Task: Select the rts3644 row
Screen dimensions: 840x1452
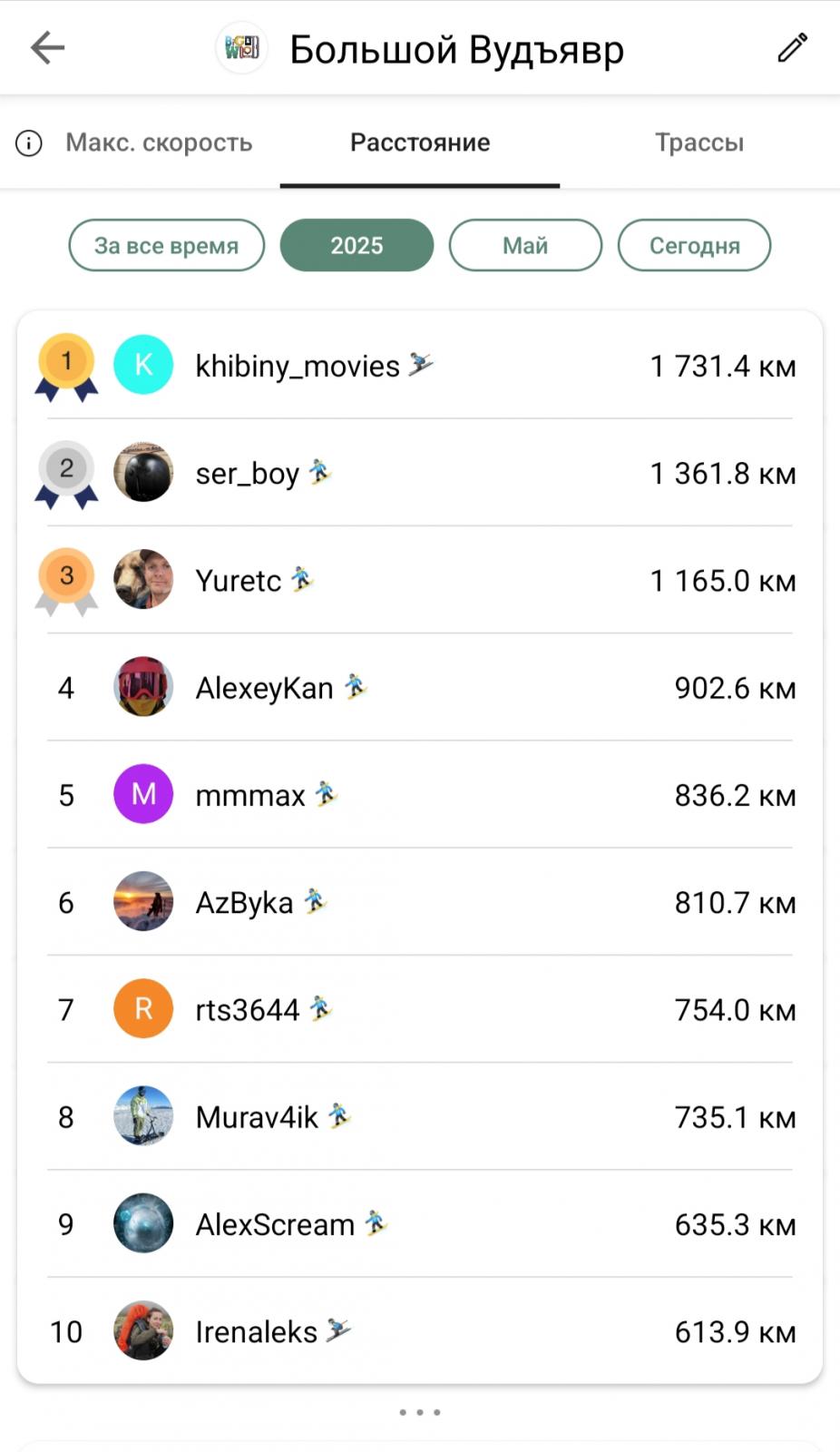Action: (420, 1008)
